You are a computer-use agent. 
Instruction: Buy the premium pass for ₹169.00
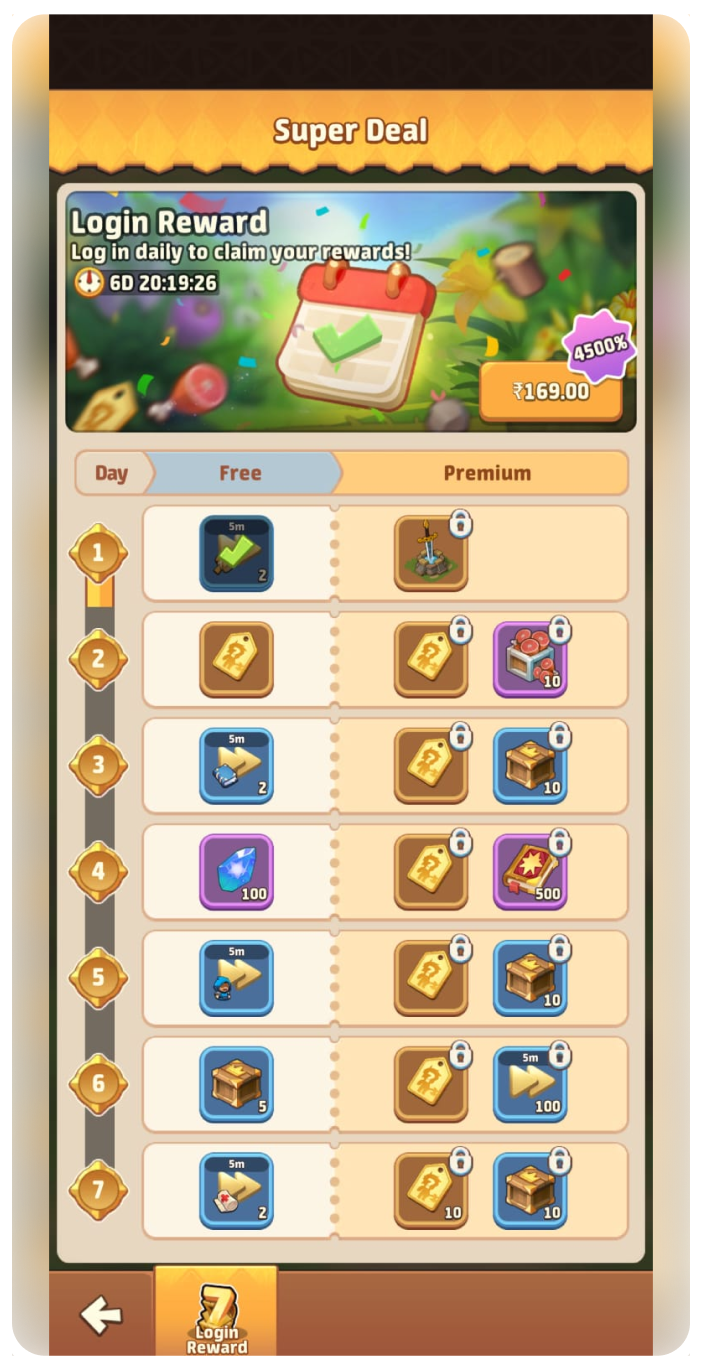click(551, 391)
